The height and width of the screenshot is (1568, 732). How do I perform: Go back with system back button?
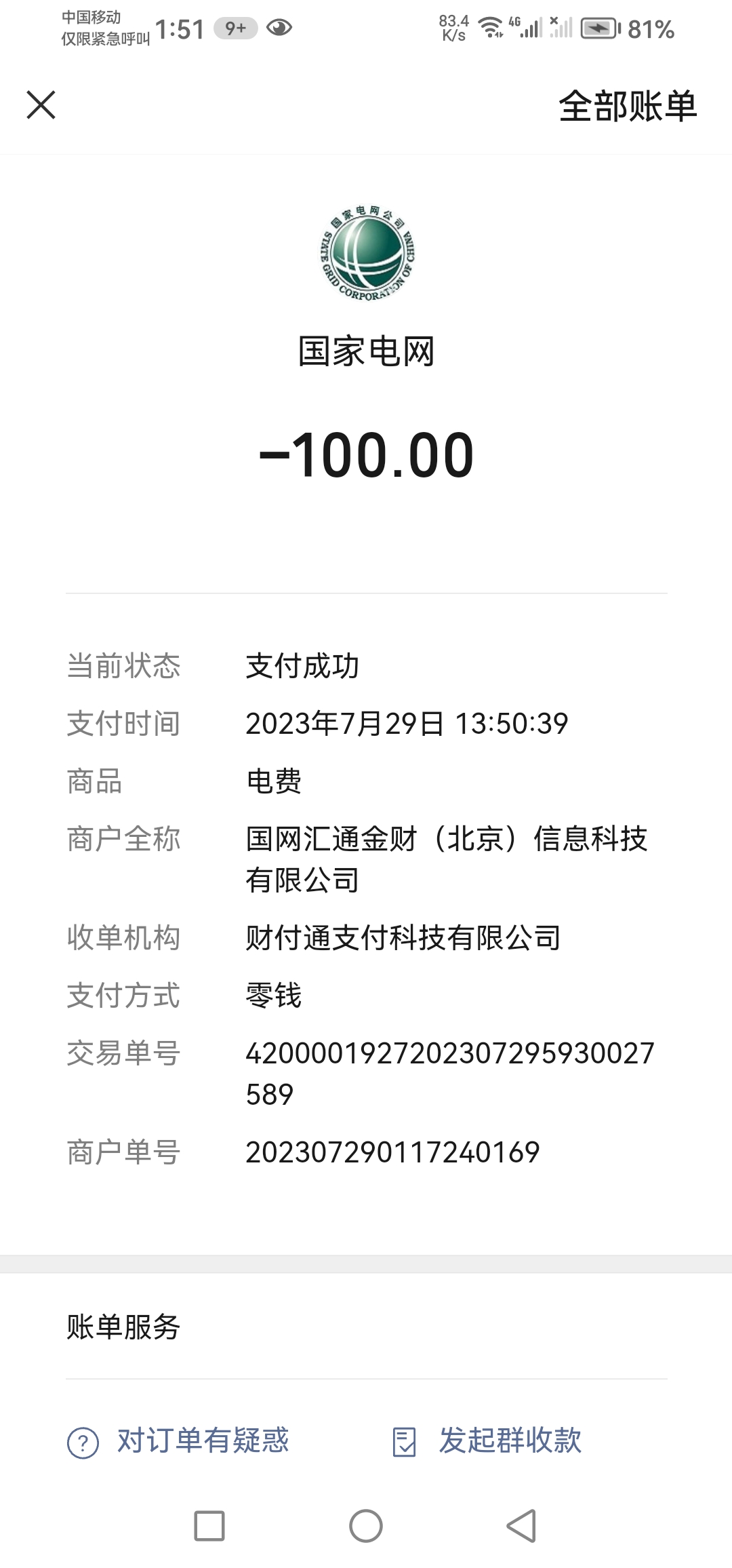coord(521,1526)
